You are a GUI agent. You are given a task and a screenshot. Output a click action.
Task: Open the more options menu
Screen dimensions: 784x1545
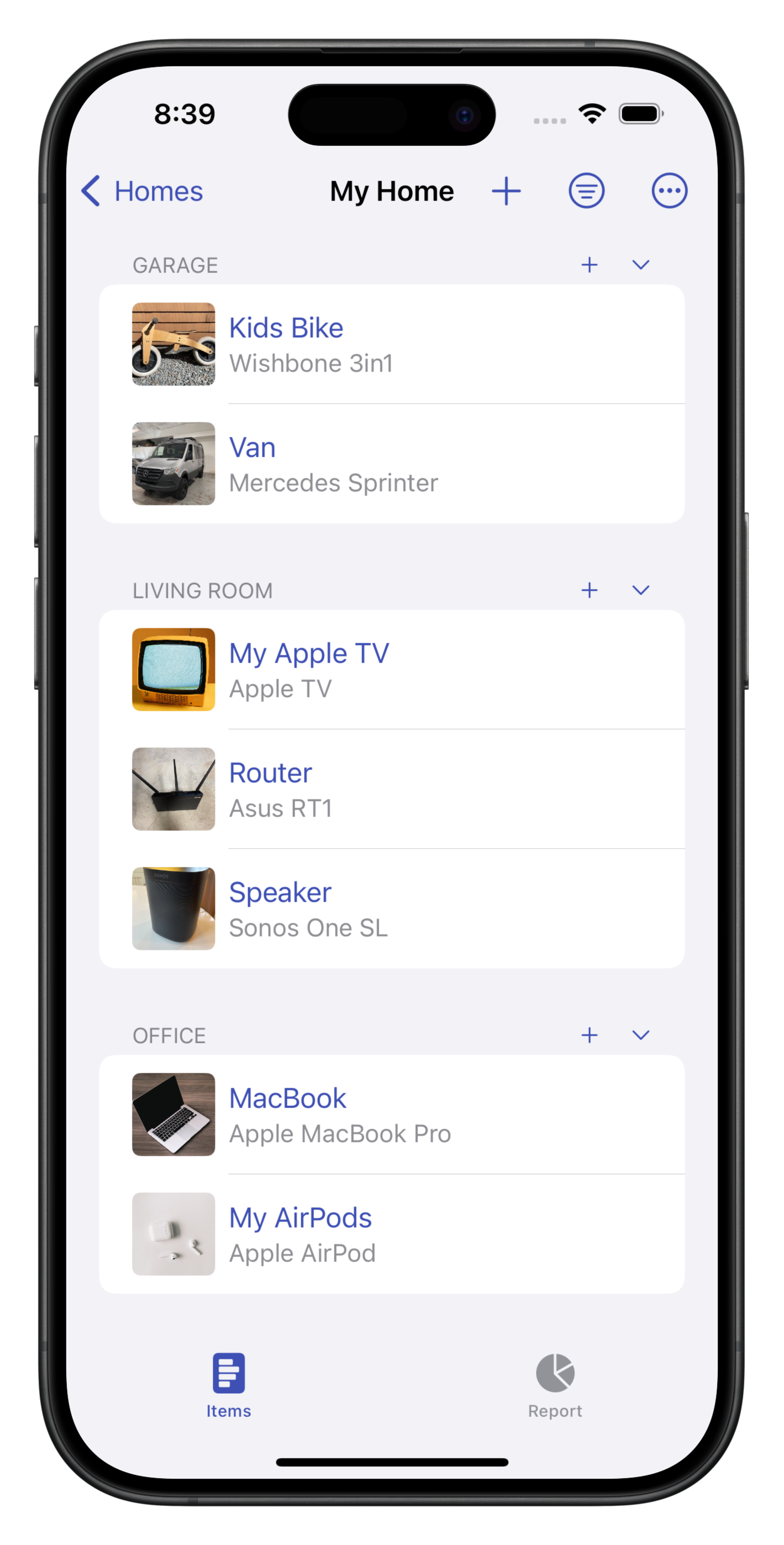pos(669,191)
